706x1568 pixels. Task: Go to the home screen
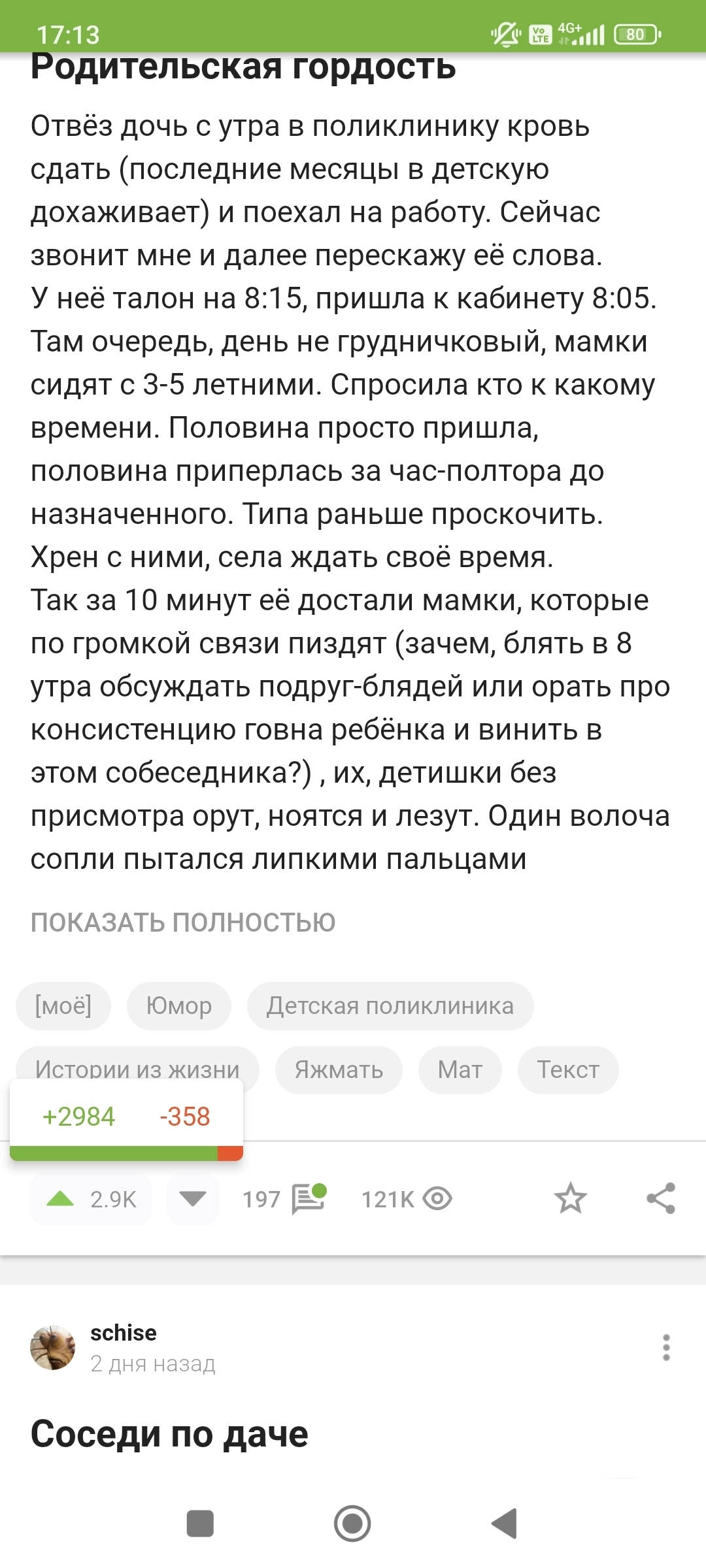(352, 1524)
